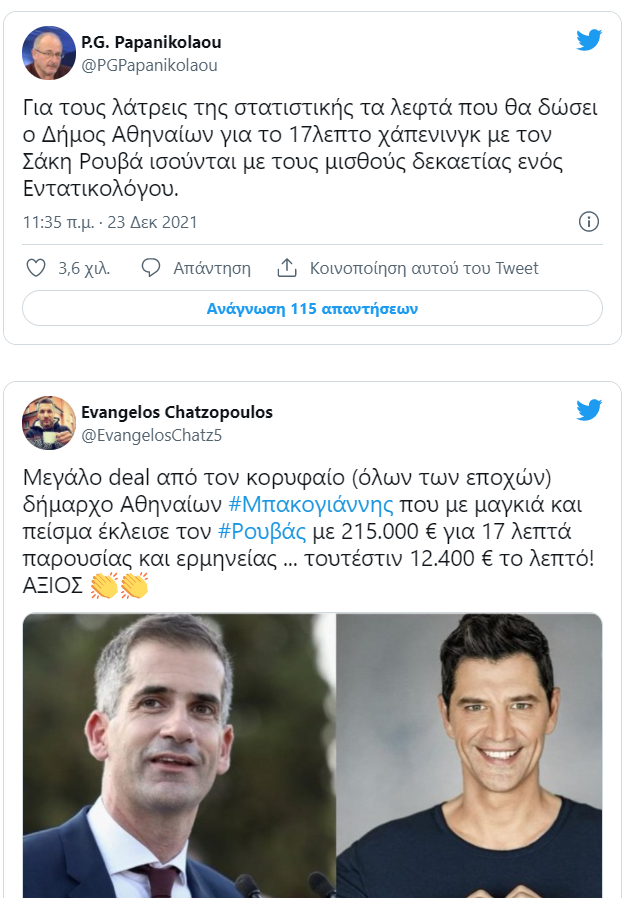Viewport: 626px width, 898px height.
Task: Like P.G. Papanikolaou's tweet
Action: point(36,268)
